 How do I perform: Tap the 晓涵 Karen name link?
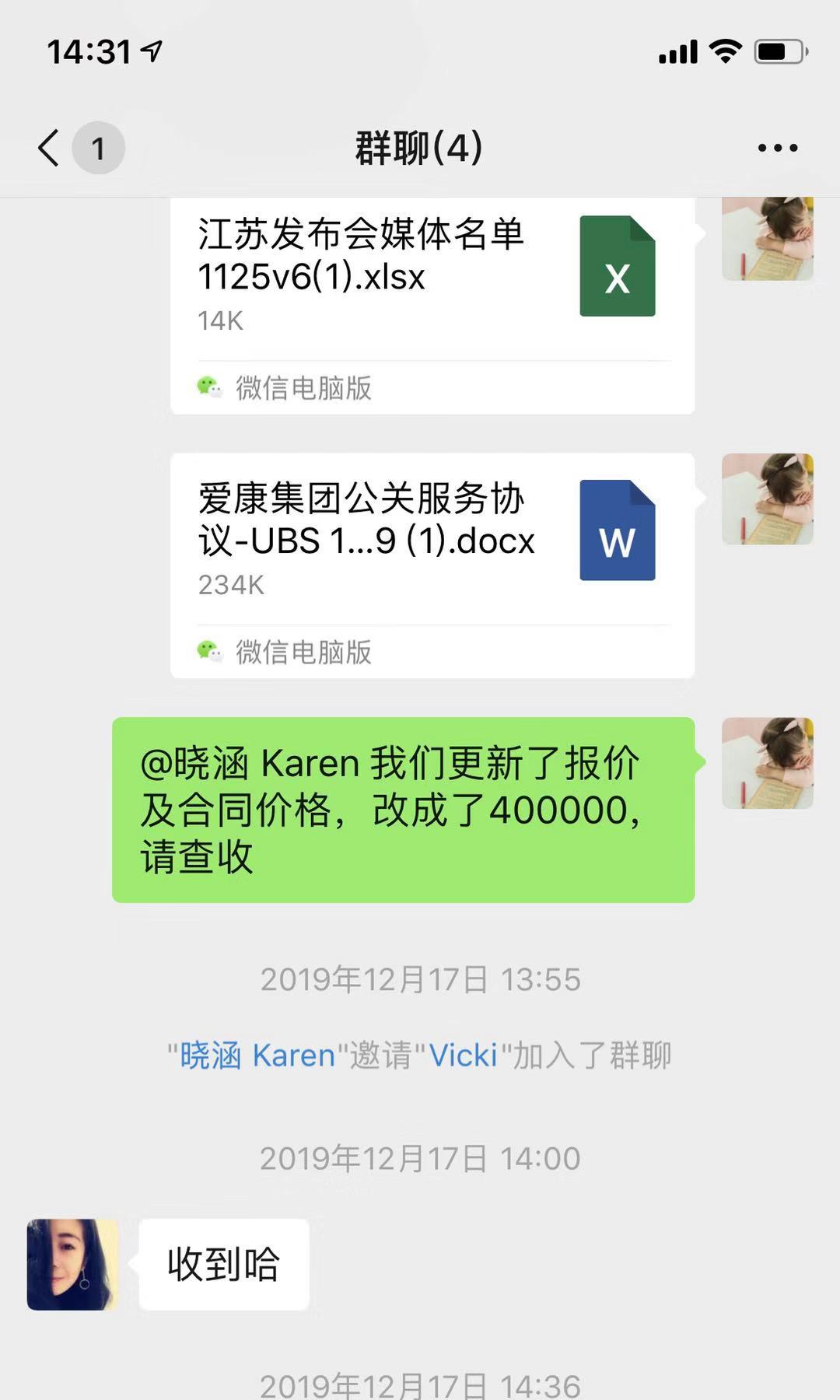pos(257,1055)
